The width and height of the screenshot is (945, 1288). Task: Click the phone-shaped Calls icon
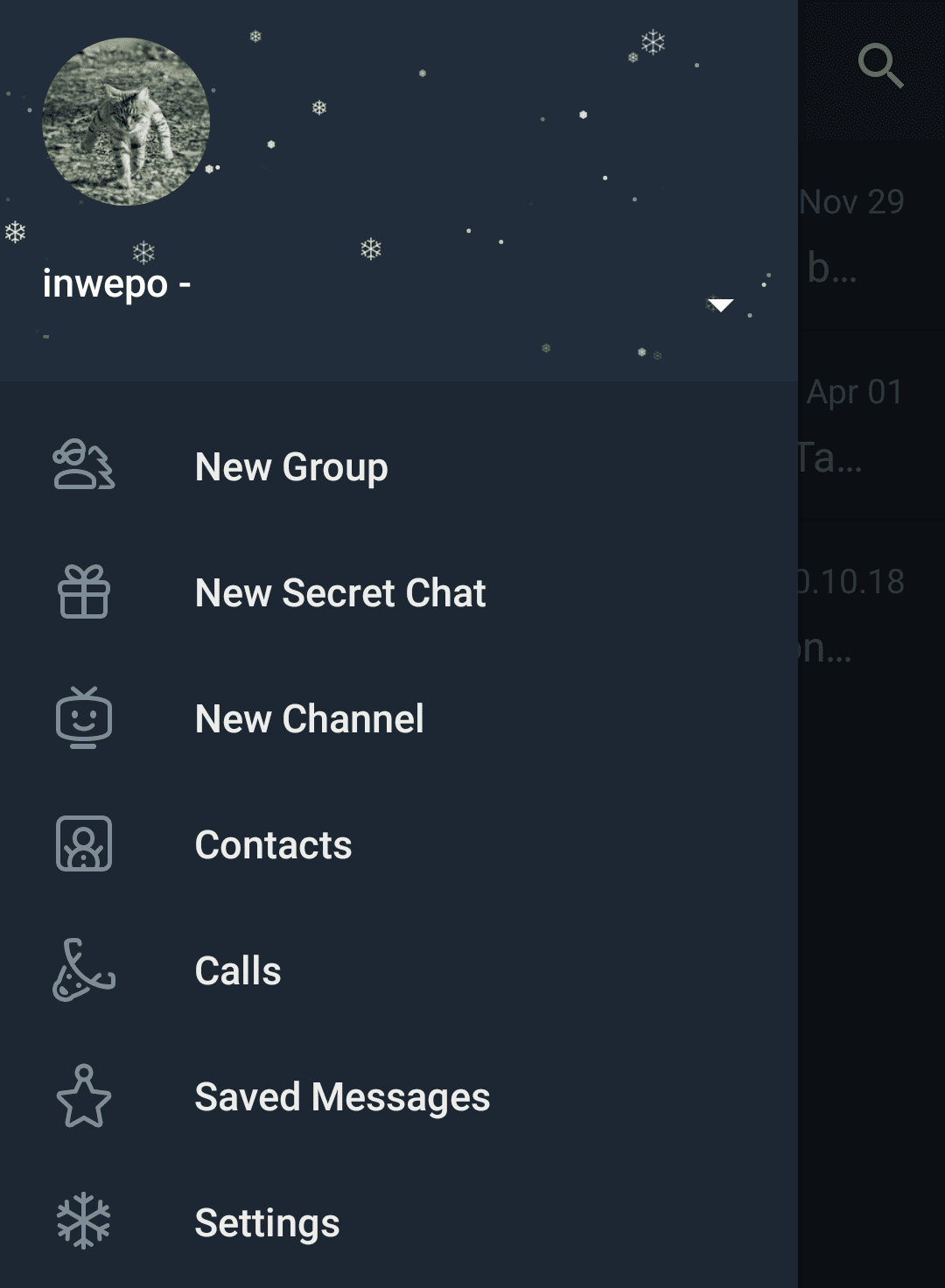tap(83, 969)
